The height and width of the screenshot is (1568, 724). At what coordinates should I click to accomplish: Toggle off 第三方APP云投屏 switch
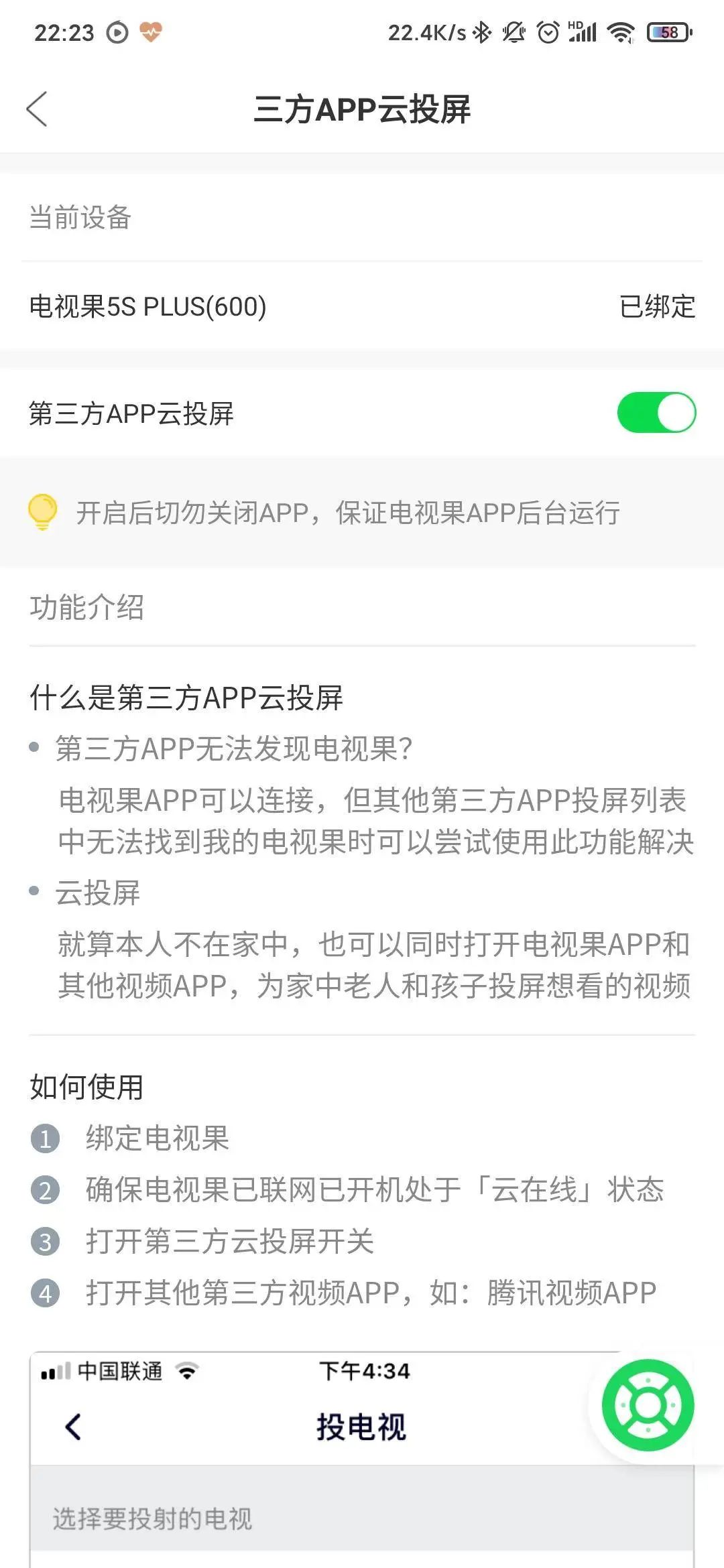point(656,413)
